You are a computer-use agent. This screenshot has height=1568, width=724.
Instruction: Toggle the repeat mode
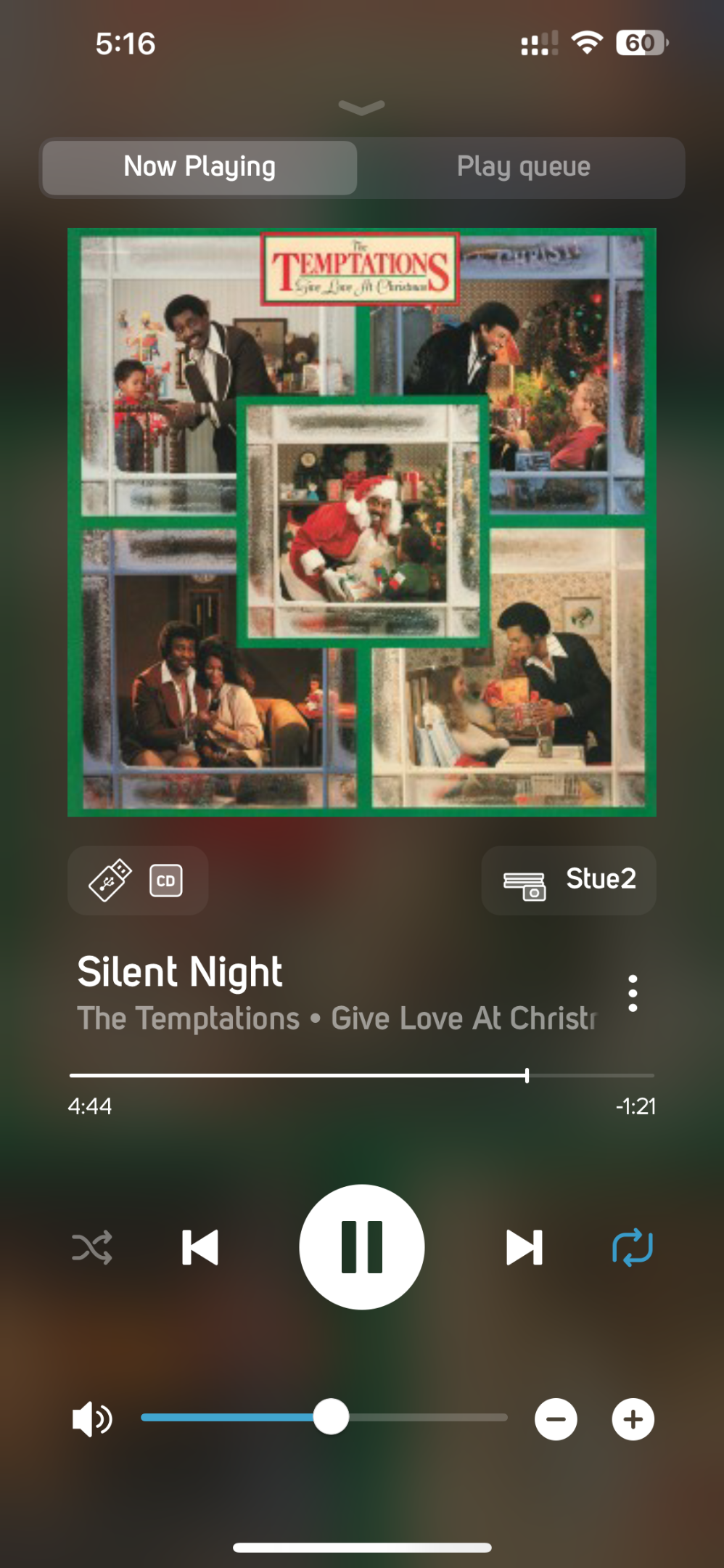[633, 1247]
